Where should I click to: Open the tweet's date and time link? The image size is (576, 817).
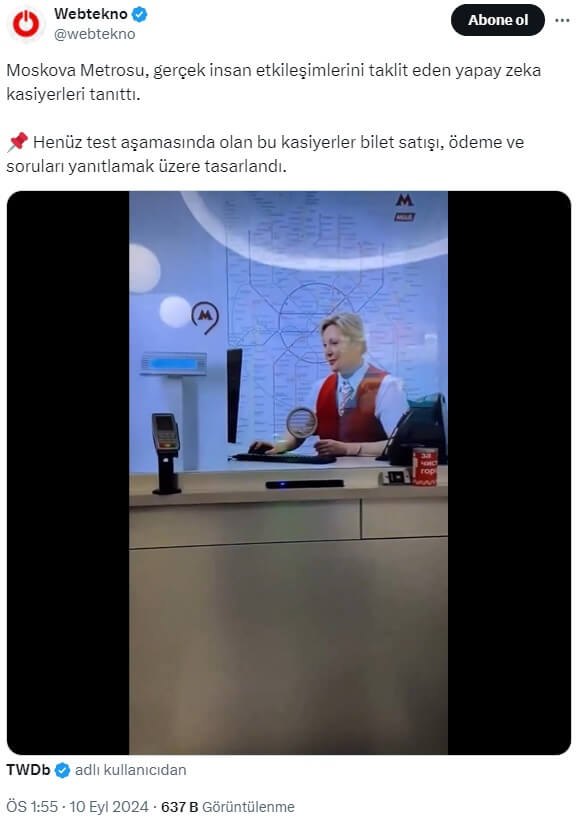click(77, 807)
